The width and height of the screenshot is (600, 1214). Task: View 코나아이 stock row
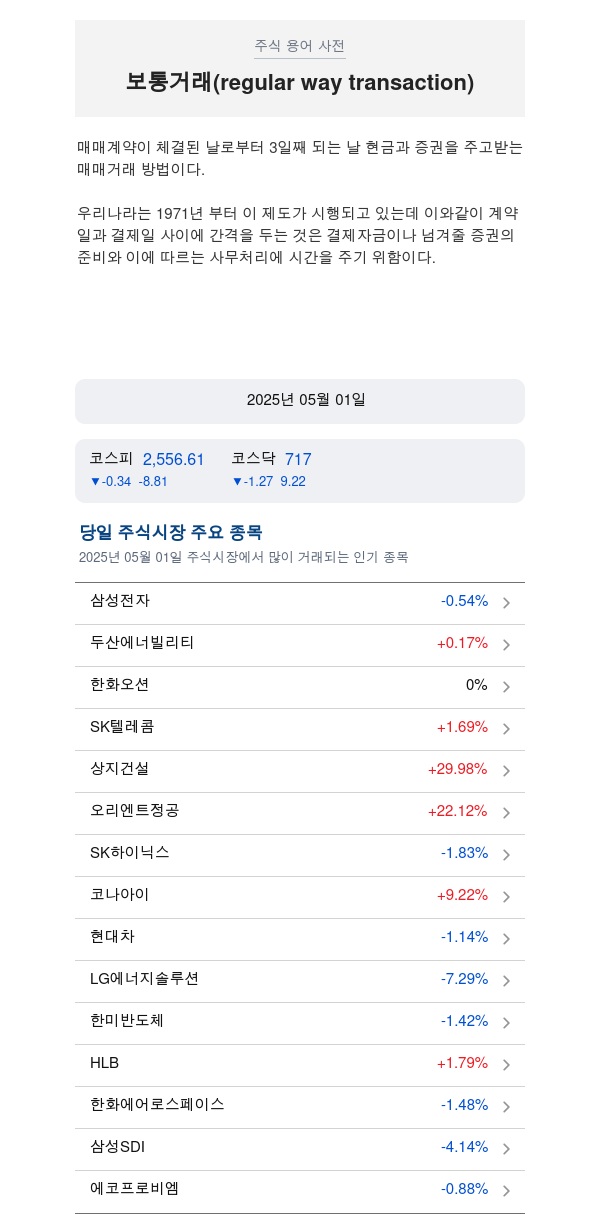pos(300,896)
